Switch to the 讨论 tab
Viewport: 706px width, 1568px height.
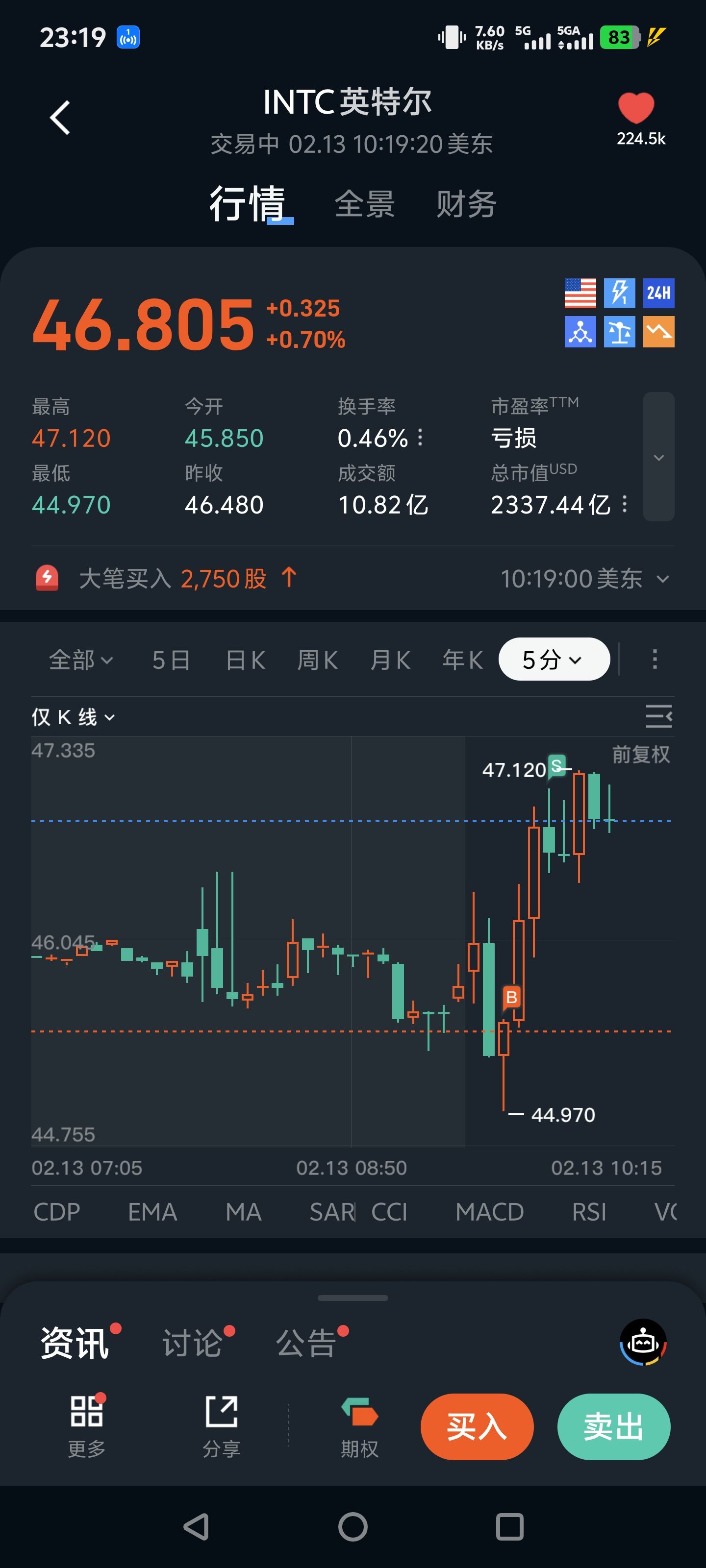click(x=192, y=1344)
